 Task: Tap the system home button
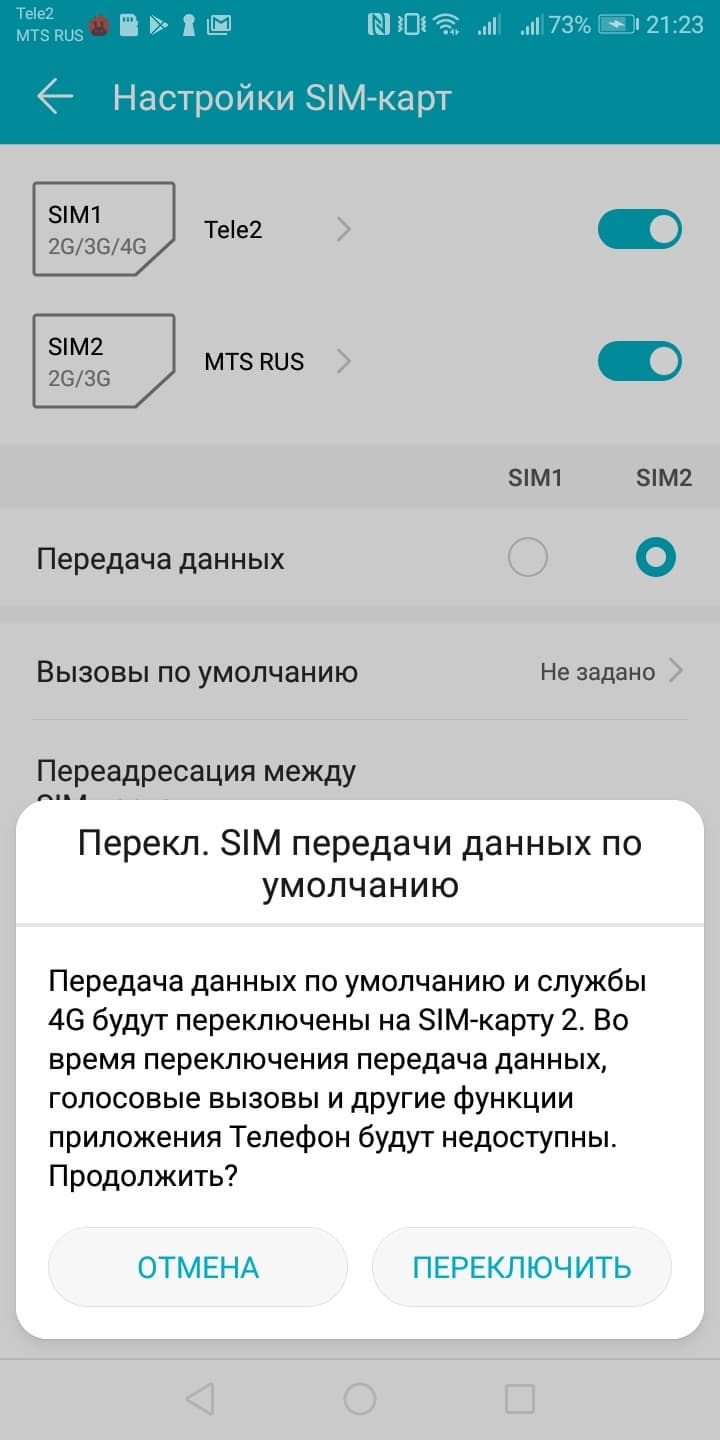pos(360,1399)
